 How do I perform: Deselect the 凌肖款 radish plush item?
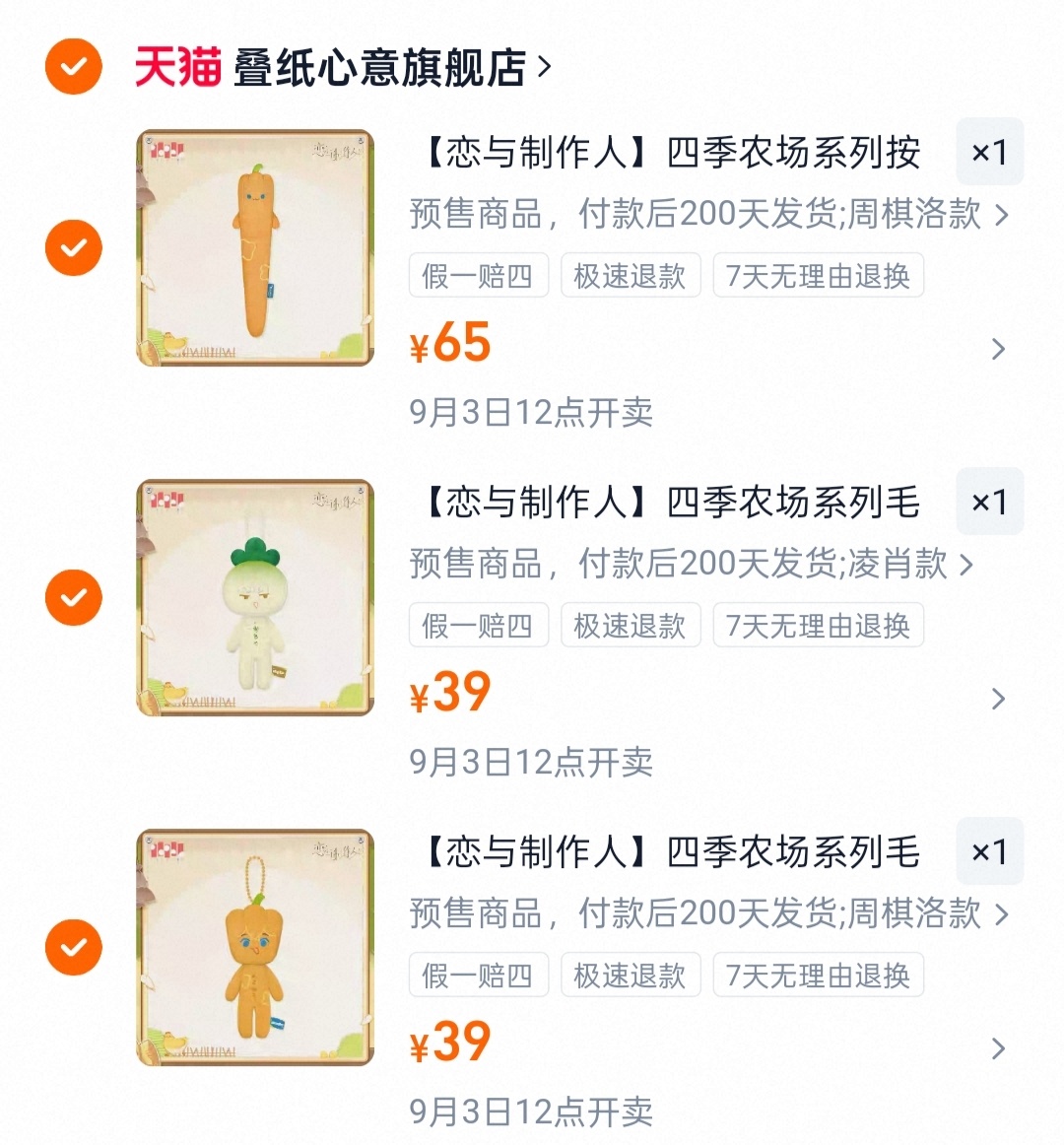point(74,597)
